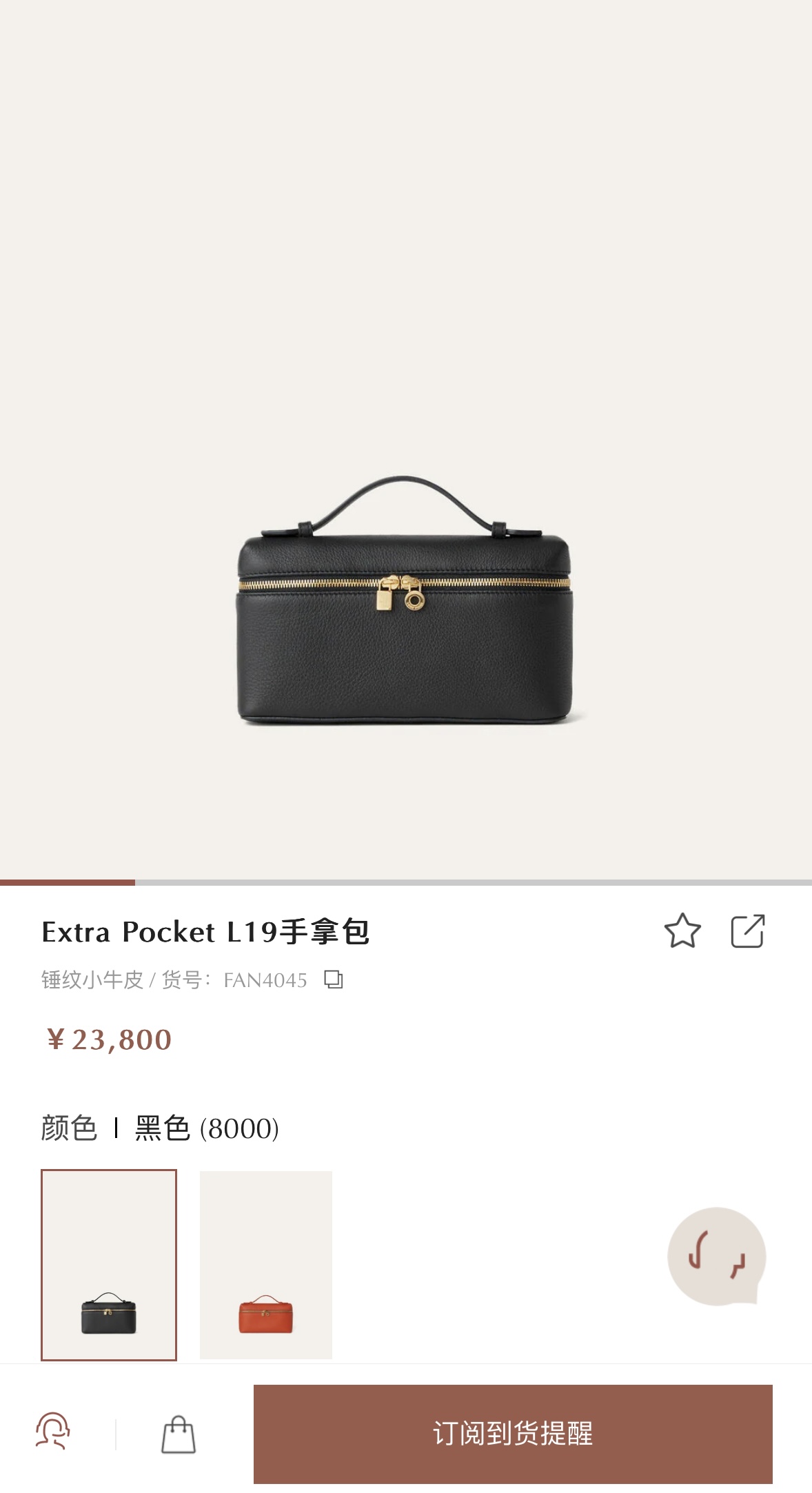Viewport: 812px width, 1493px height.
Task: Open the black handbag product image
Action: pyautogui.click(x=405, y=600)
